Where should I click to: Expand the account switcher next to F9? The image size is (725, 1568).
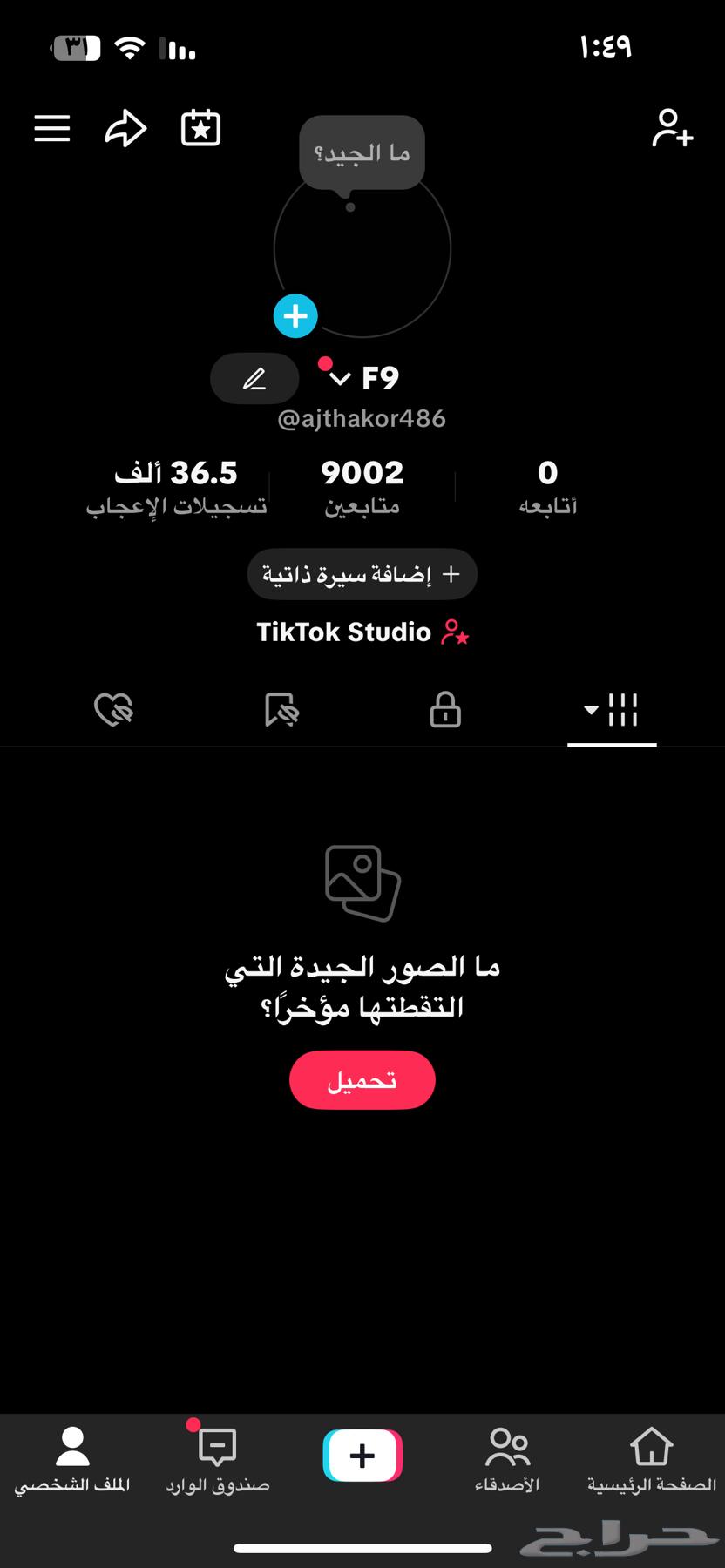coord(339,379)
